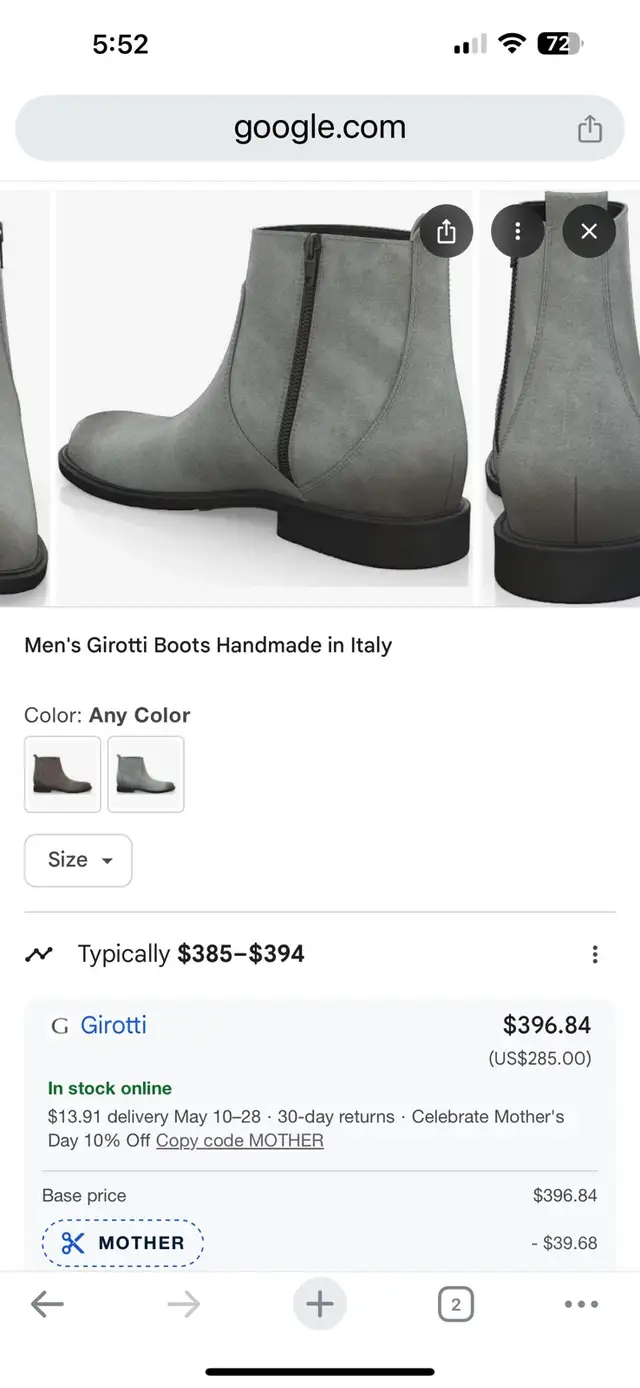Select the grey boot color swatch
640x1388 pixels.
(146, 774)
